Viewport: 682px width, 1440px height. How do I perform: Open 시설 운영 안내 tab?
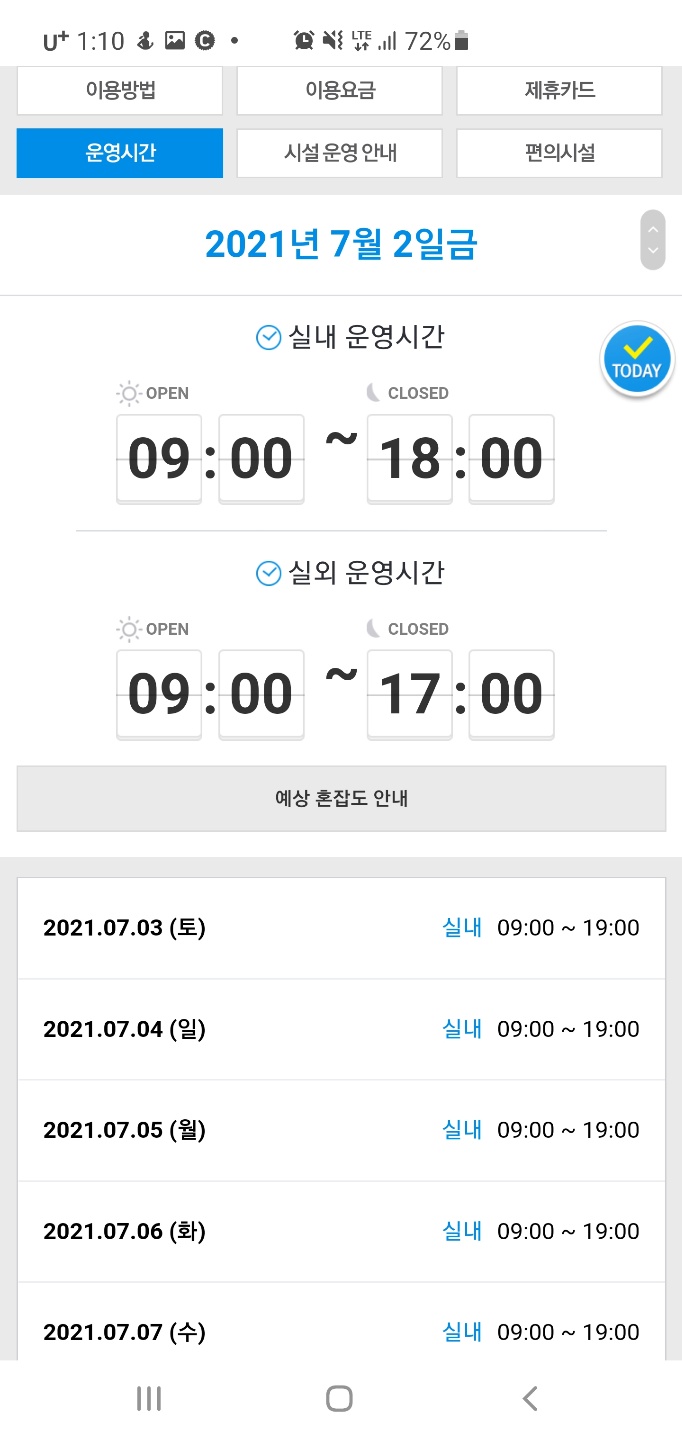point(340,153)
